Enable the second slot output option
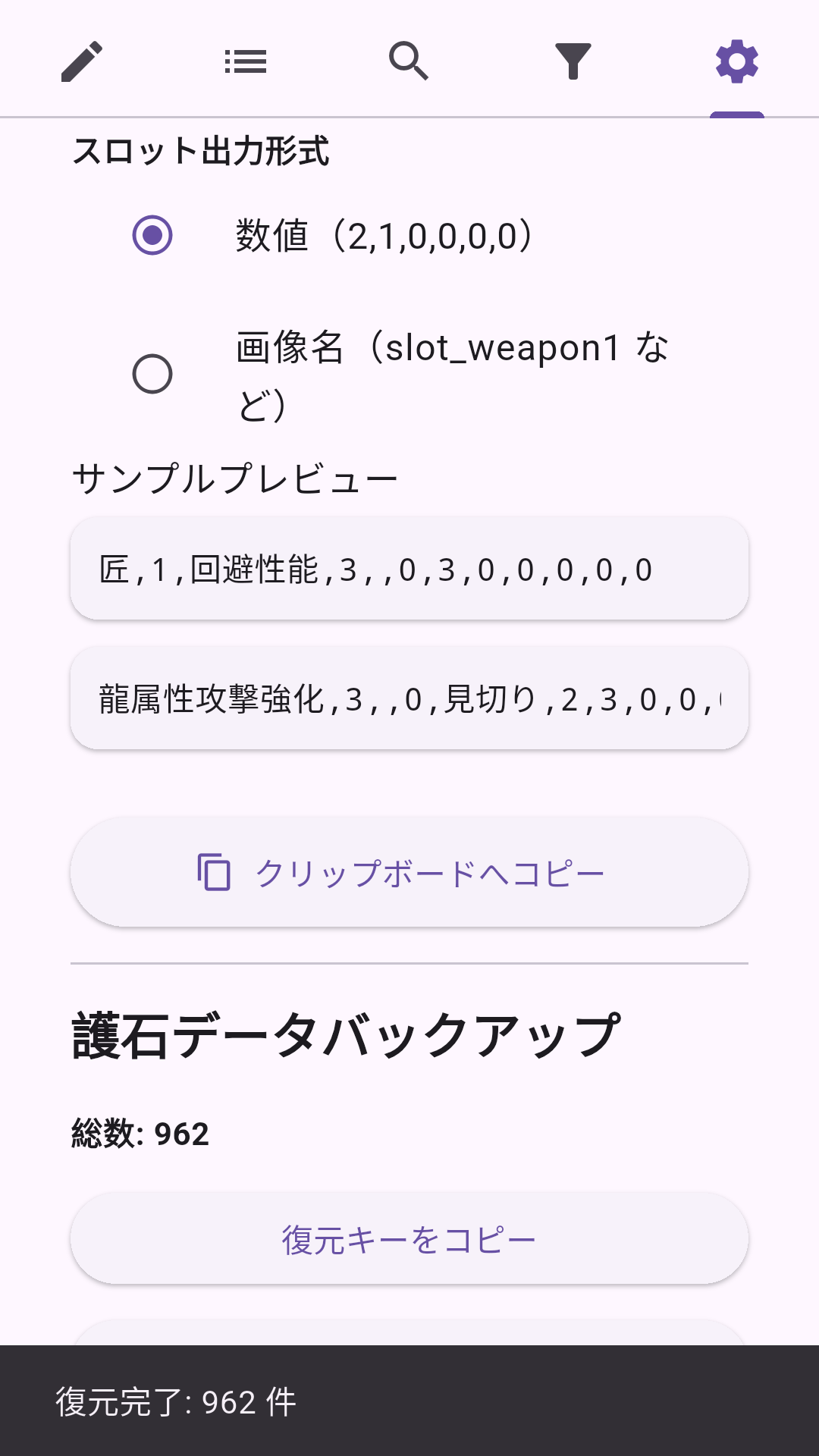The width and height of the screenshot is (819, 1456). point(155,373)
